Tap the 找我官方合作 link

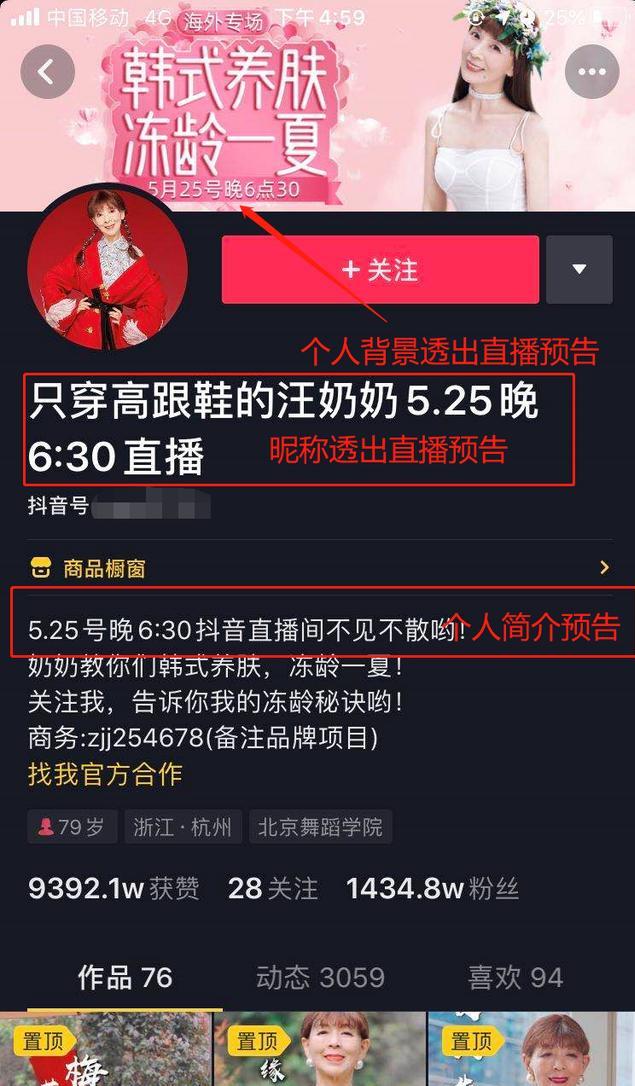tap(105, 773)
